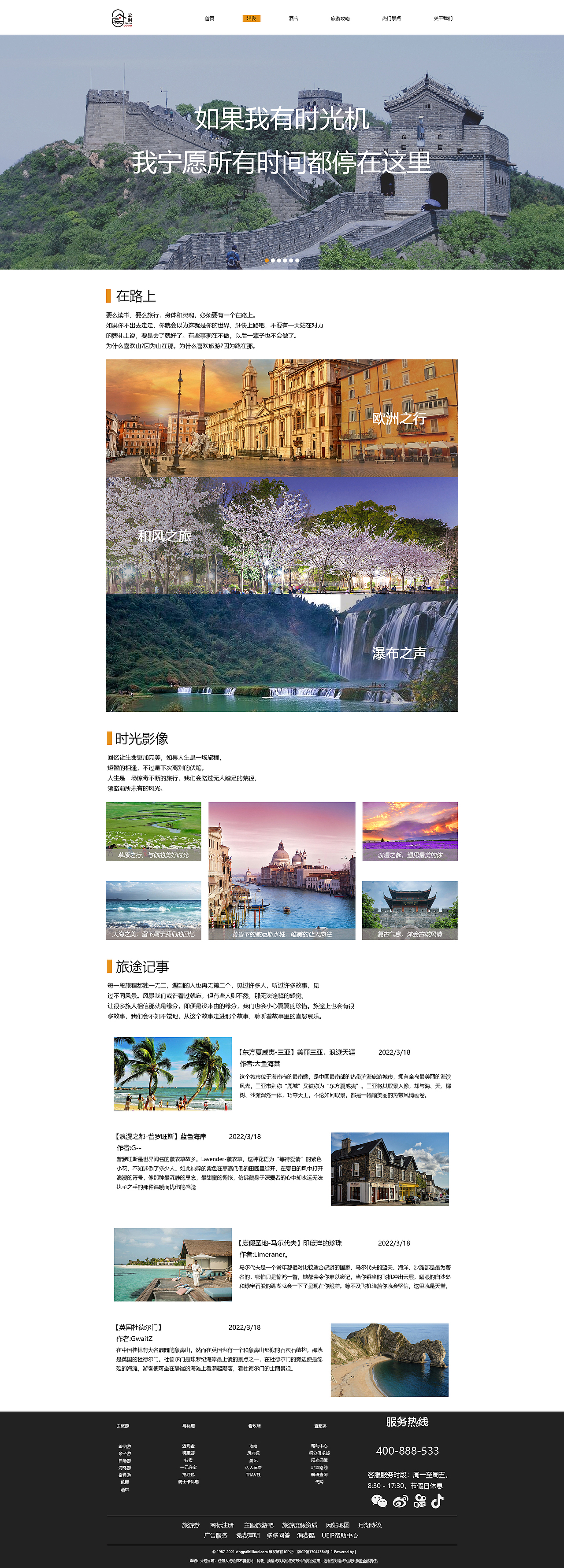Open the 草原之行 grassland photo tile
Screen dimensions: 564x1568
pos(153,831)
